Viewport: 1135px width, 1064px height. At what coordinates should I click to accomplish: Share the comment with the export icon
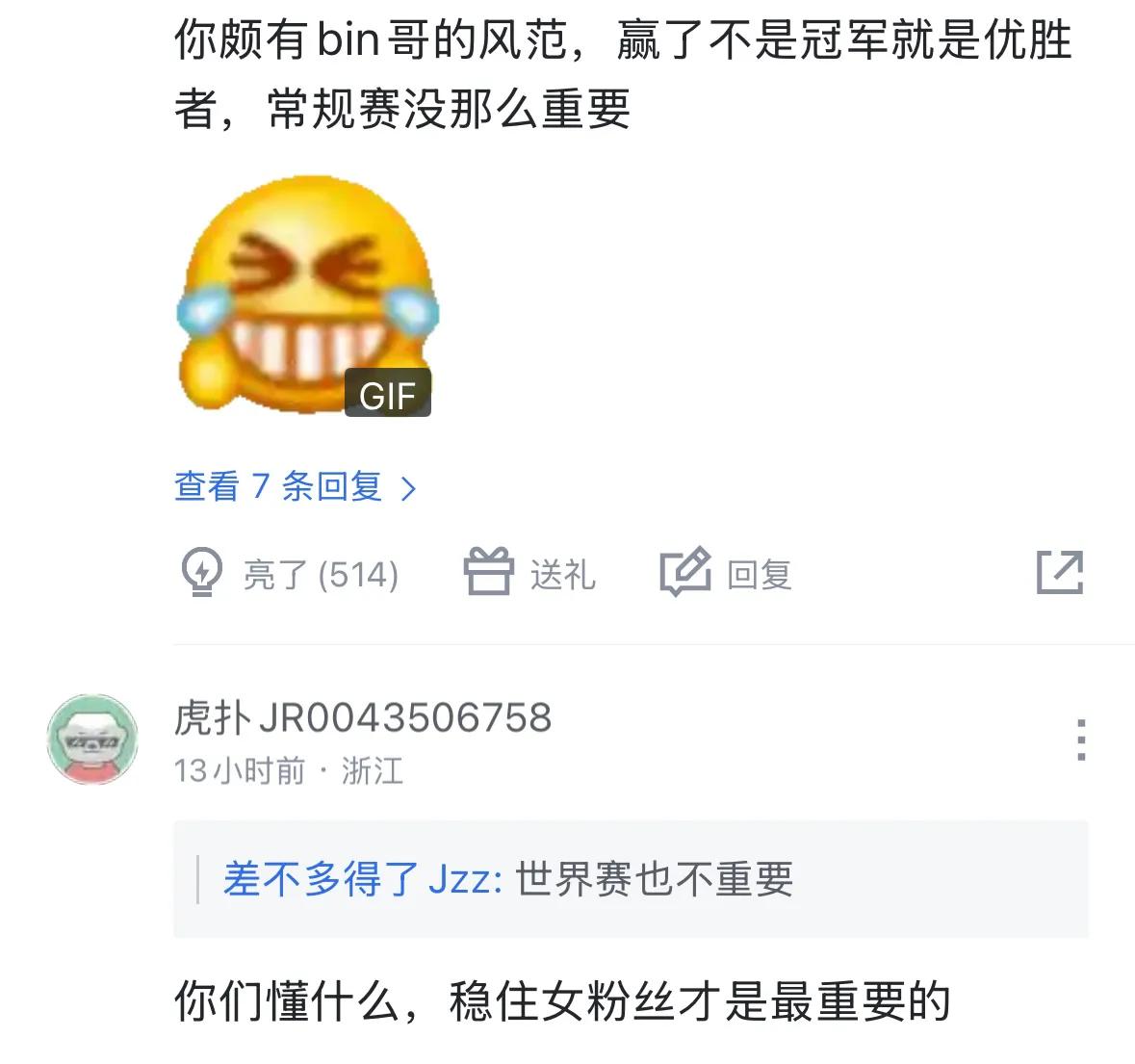click(1060, 573)
